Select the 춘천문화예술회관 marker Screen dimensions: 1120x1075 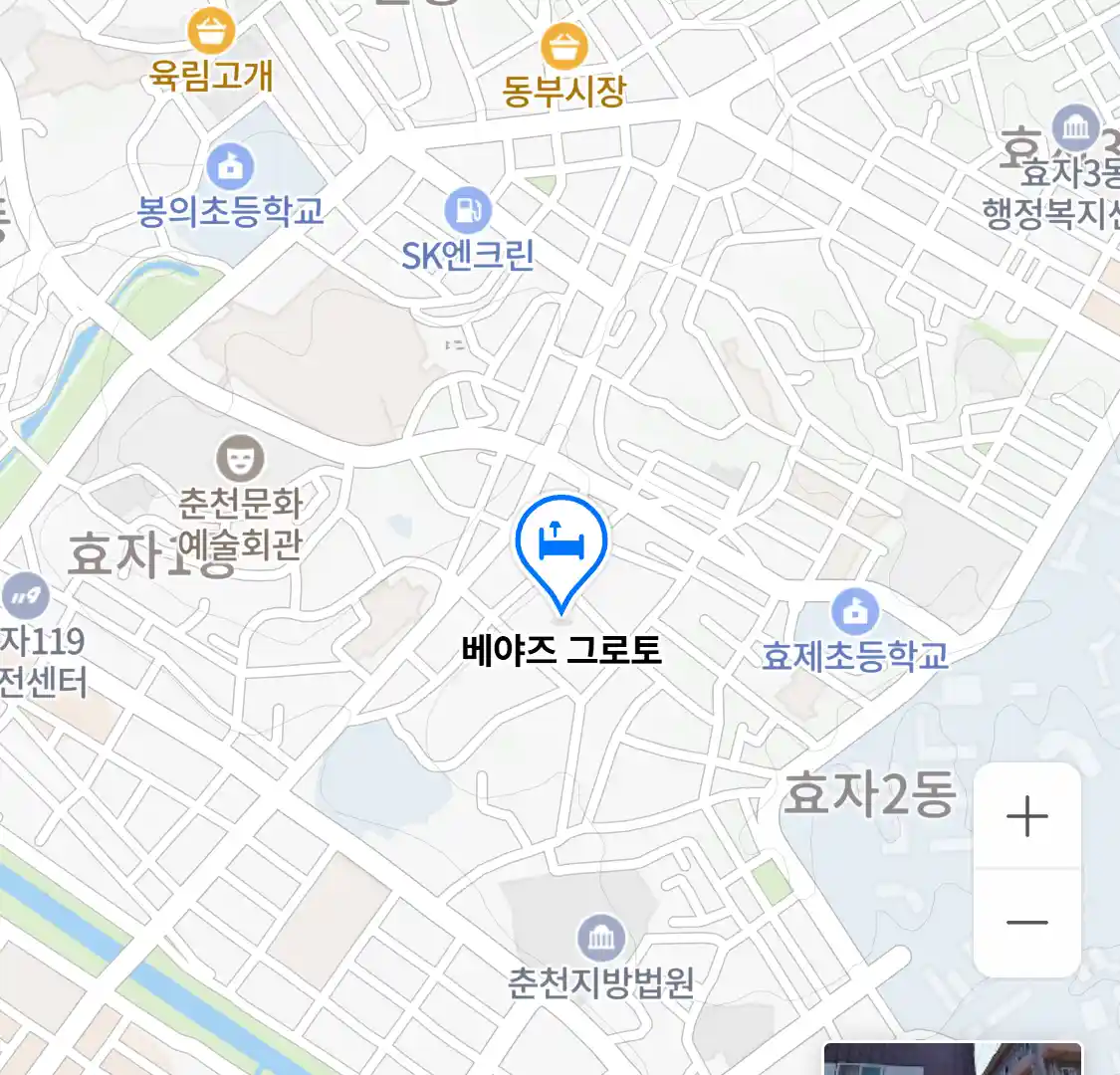pos(240,459)
